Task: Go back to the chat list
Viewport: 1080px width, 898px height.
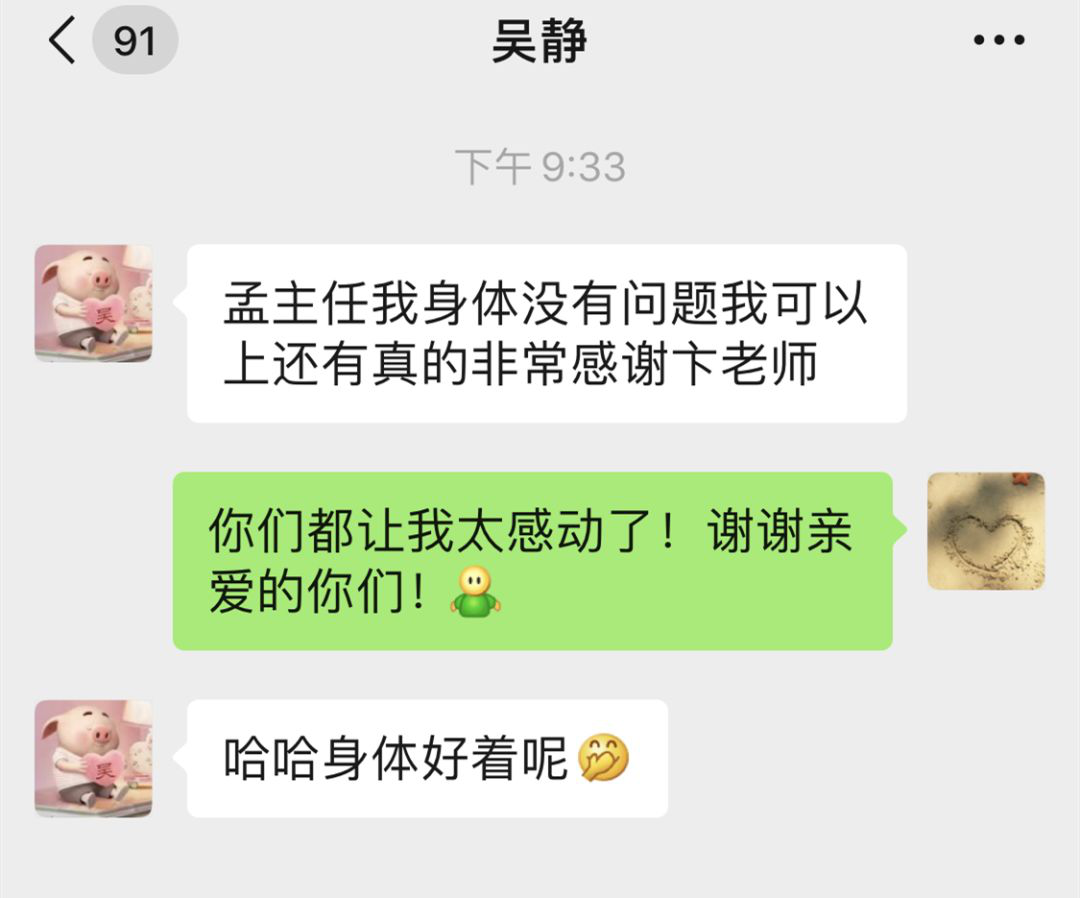Action: [x=63, y=42]
